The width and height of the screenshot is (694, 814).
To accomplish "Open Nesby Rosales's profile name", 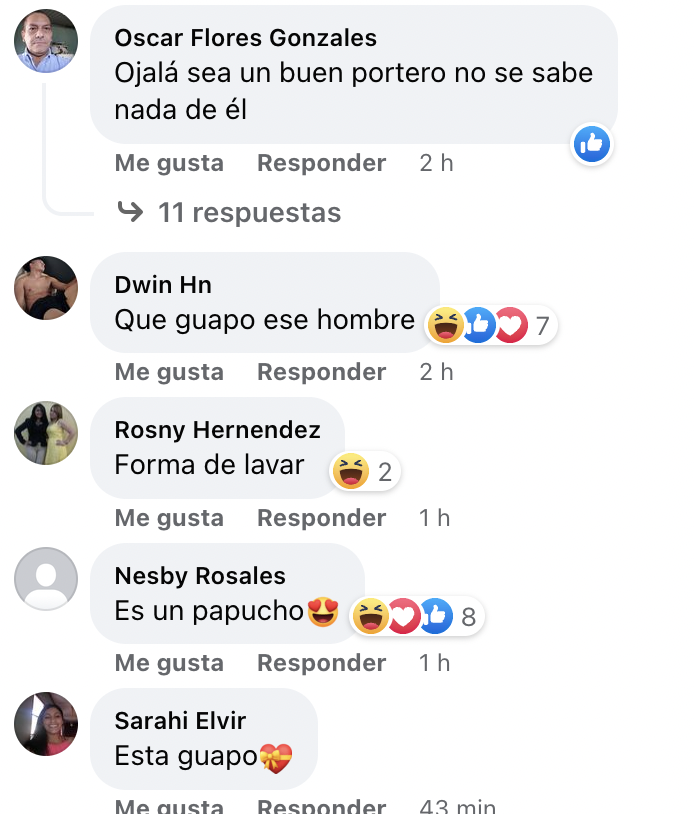I will (x=200, y=576).
